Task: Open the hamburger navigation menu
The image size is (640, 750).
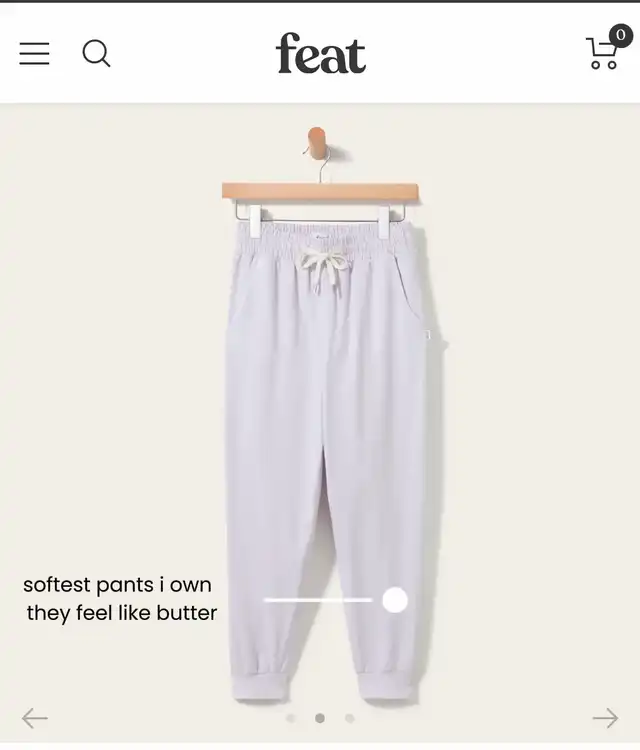Action: point(34,53)
